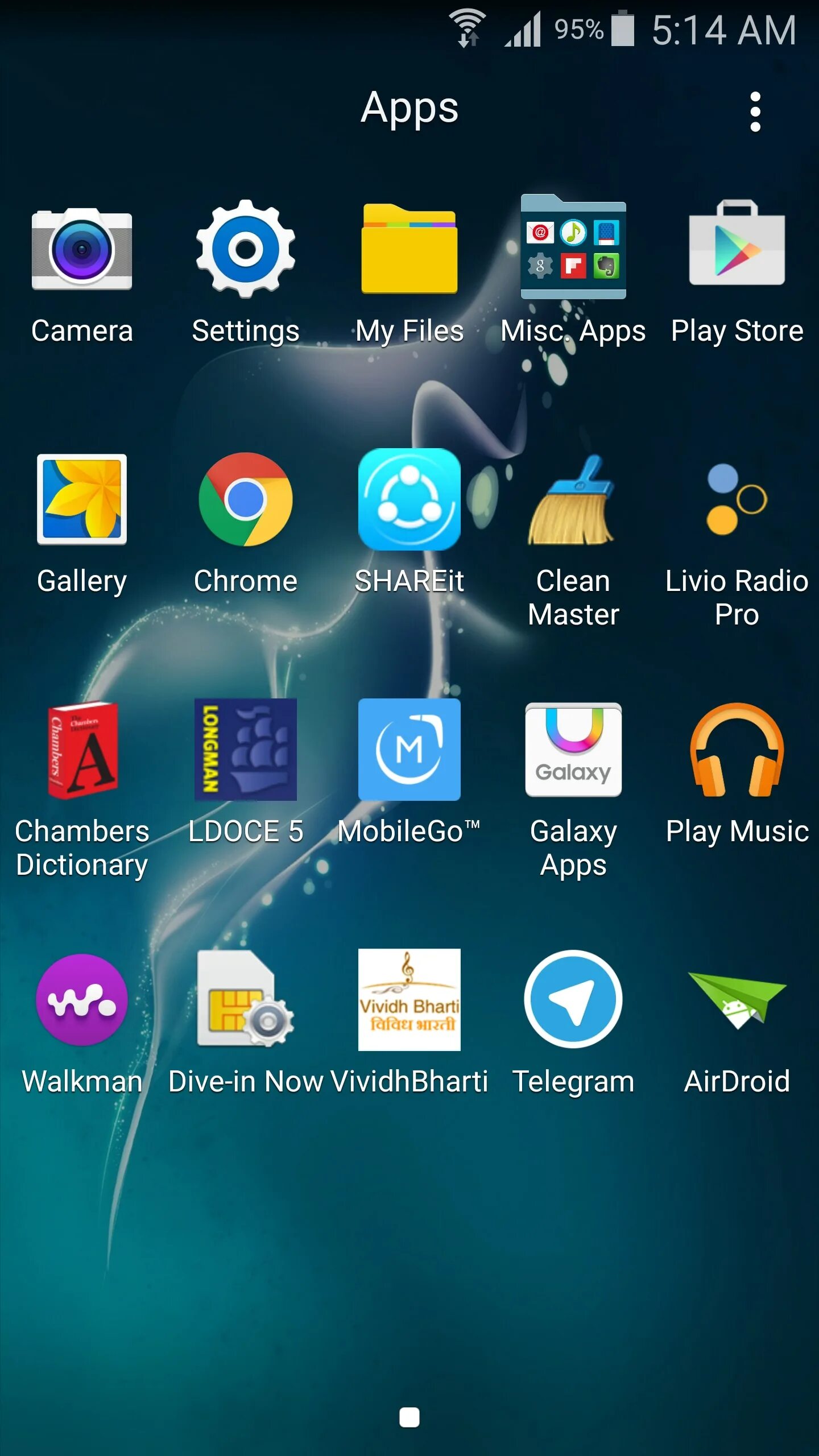Viewport: 819px width, 1456px height.
Task: Open the Walkman app
Action: pos(82,1000)
